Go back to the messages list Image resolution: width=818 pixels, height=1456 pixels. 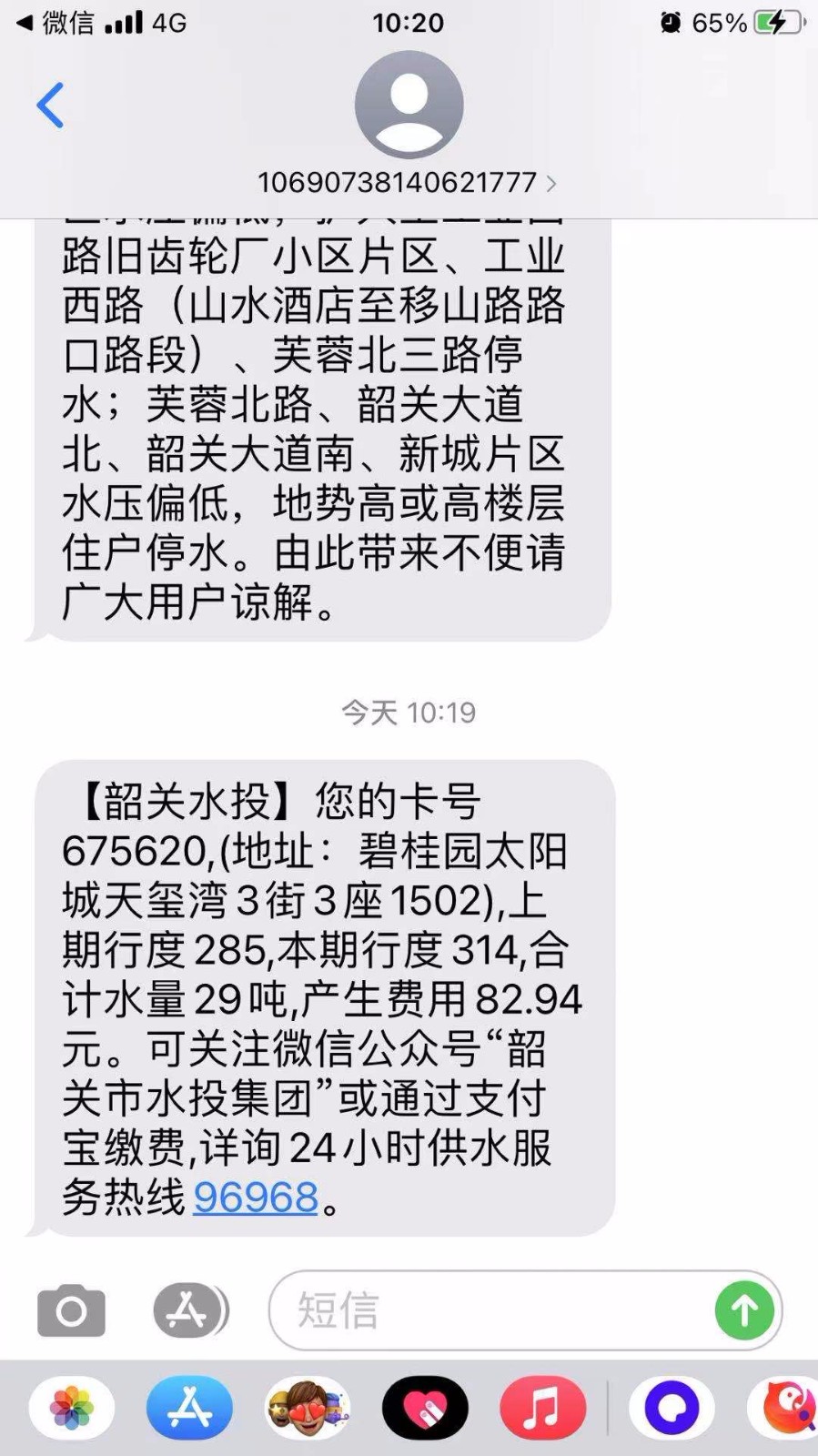tap(51, 106)
